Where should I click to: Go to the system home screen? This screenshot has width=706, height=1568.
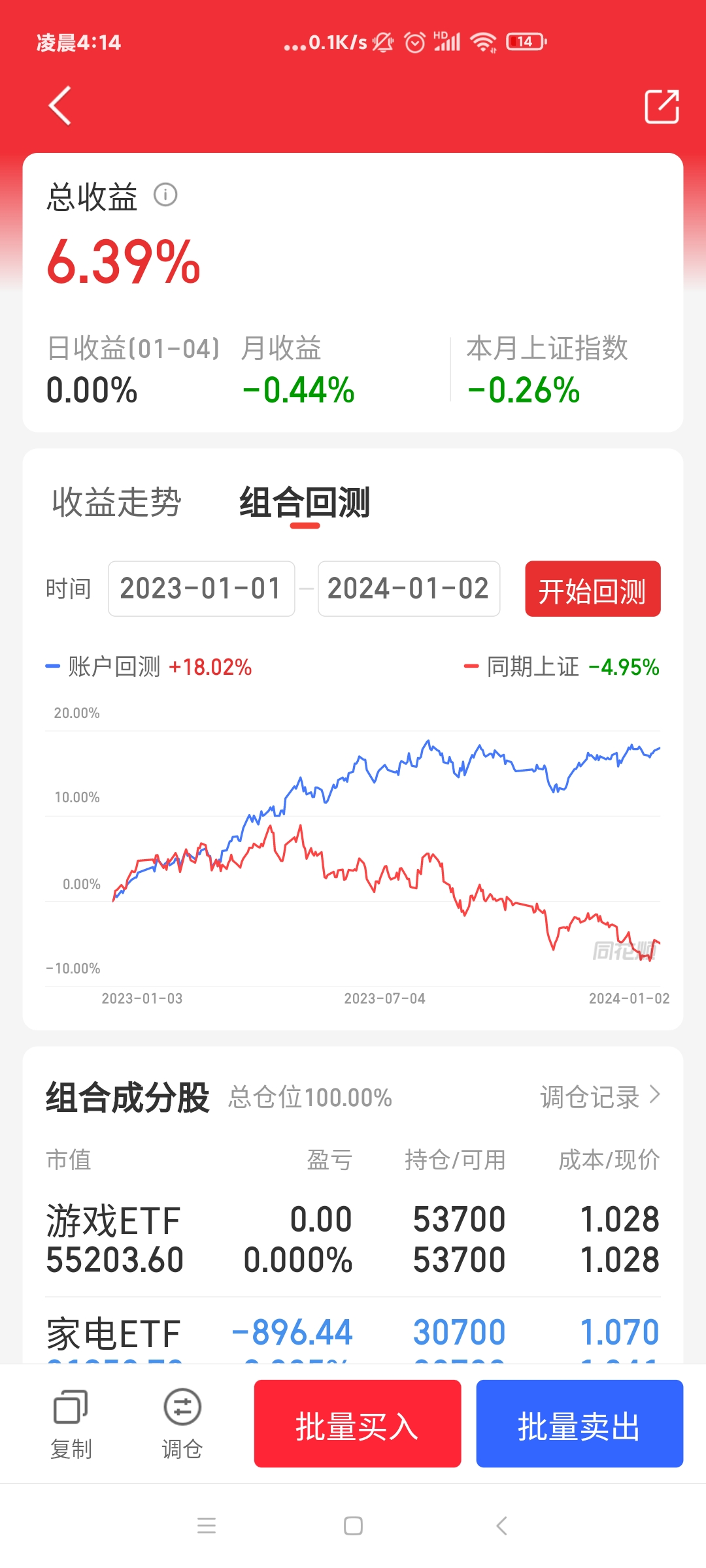353,1526
